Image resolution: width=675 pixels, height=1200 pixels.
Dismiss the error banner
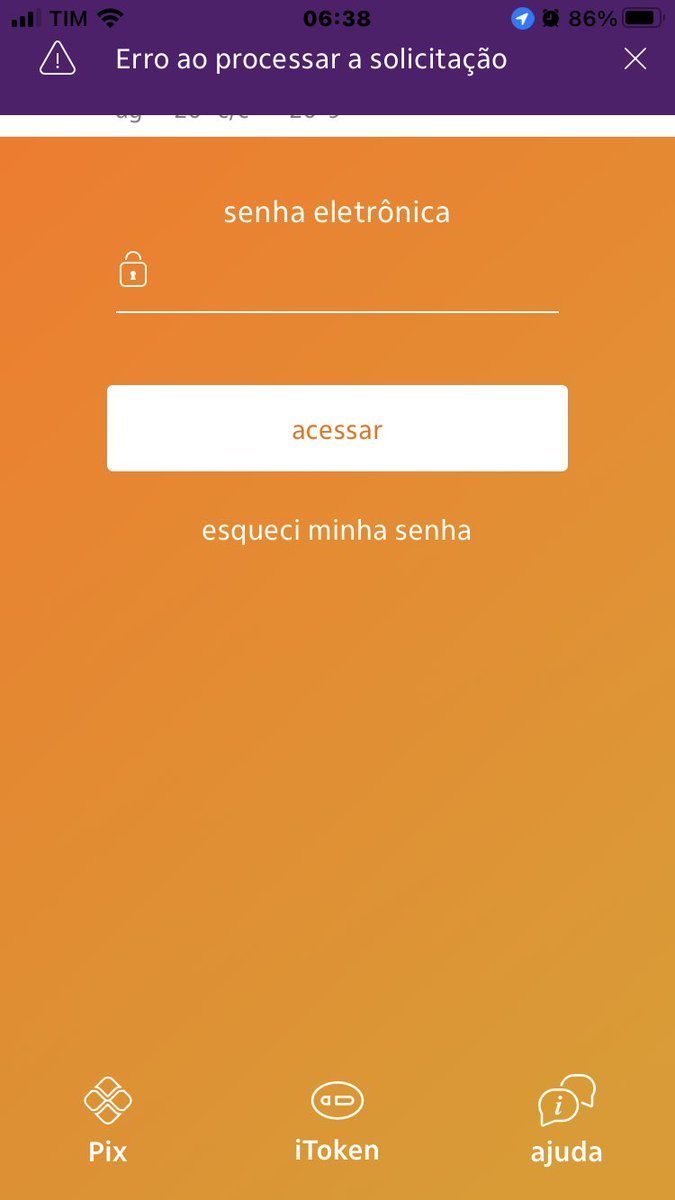(x=635, y=59)
